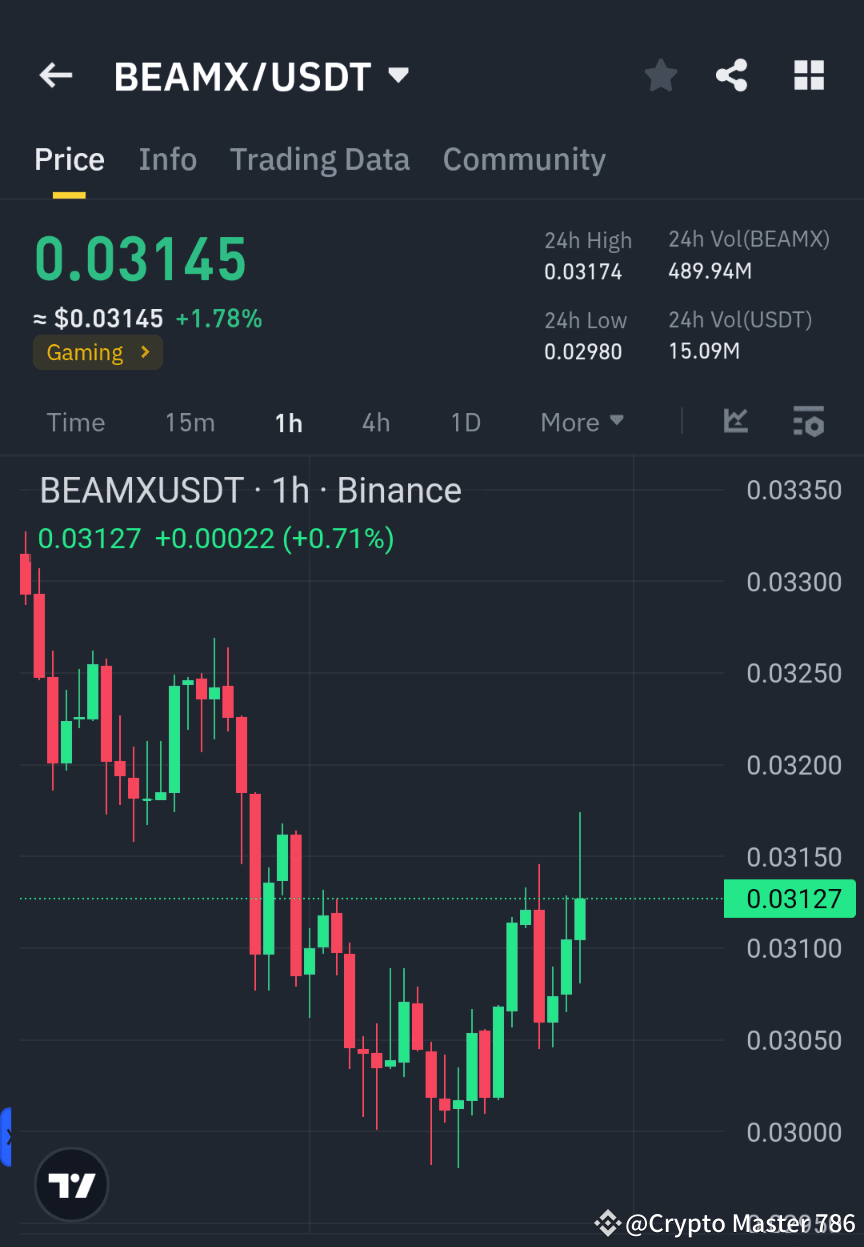Open chart indicator settings icon
Image resolution: width=864 pixels, height=1247 pixels.
(808, 422)
